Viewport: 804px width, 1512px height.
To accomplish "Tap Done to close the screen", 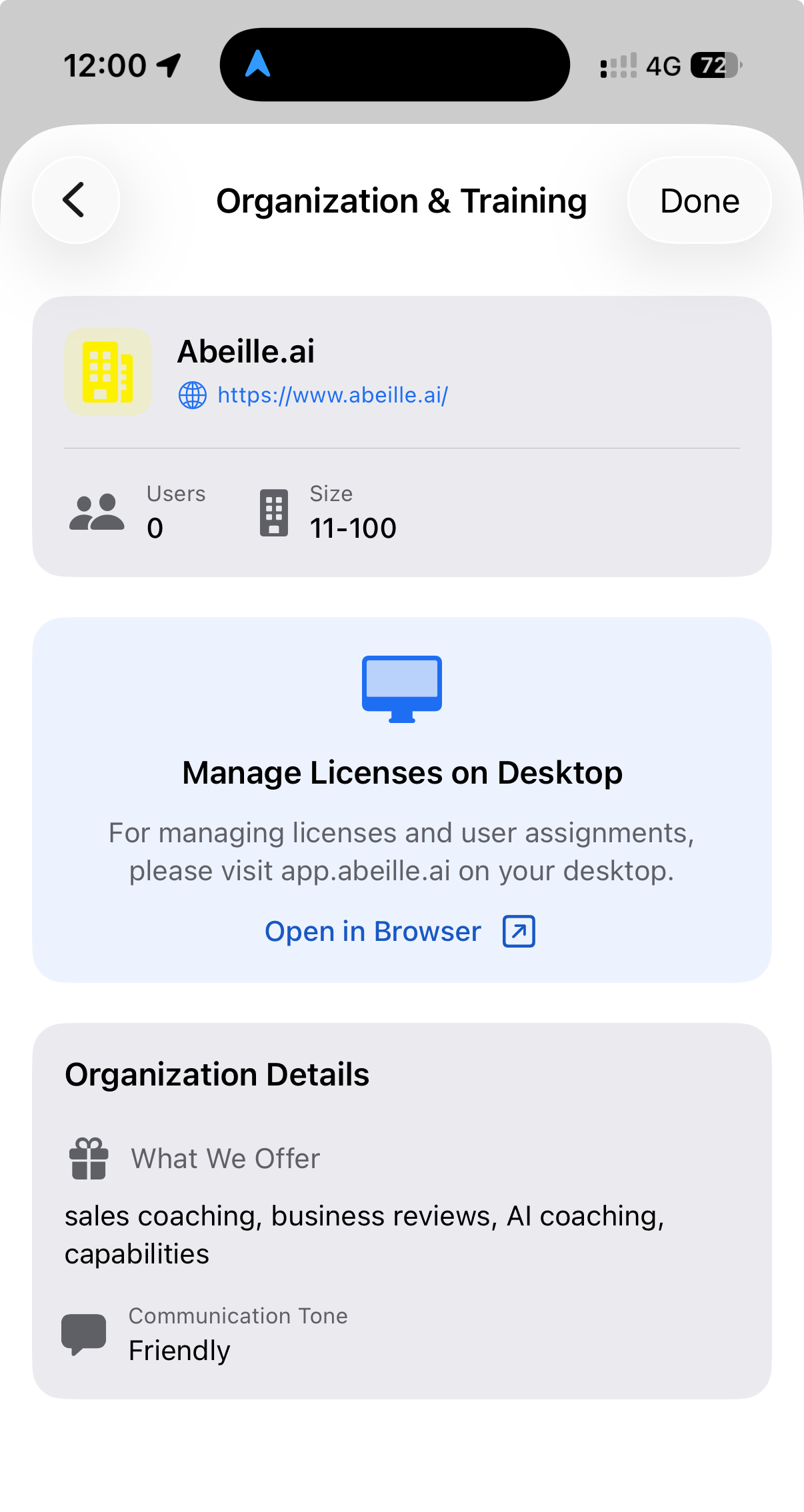I will (699, 200).
